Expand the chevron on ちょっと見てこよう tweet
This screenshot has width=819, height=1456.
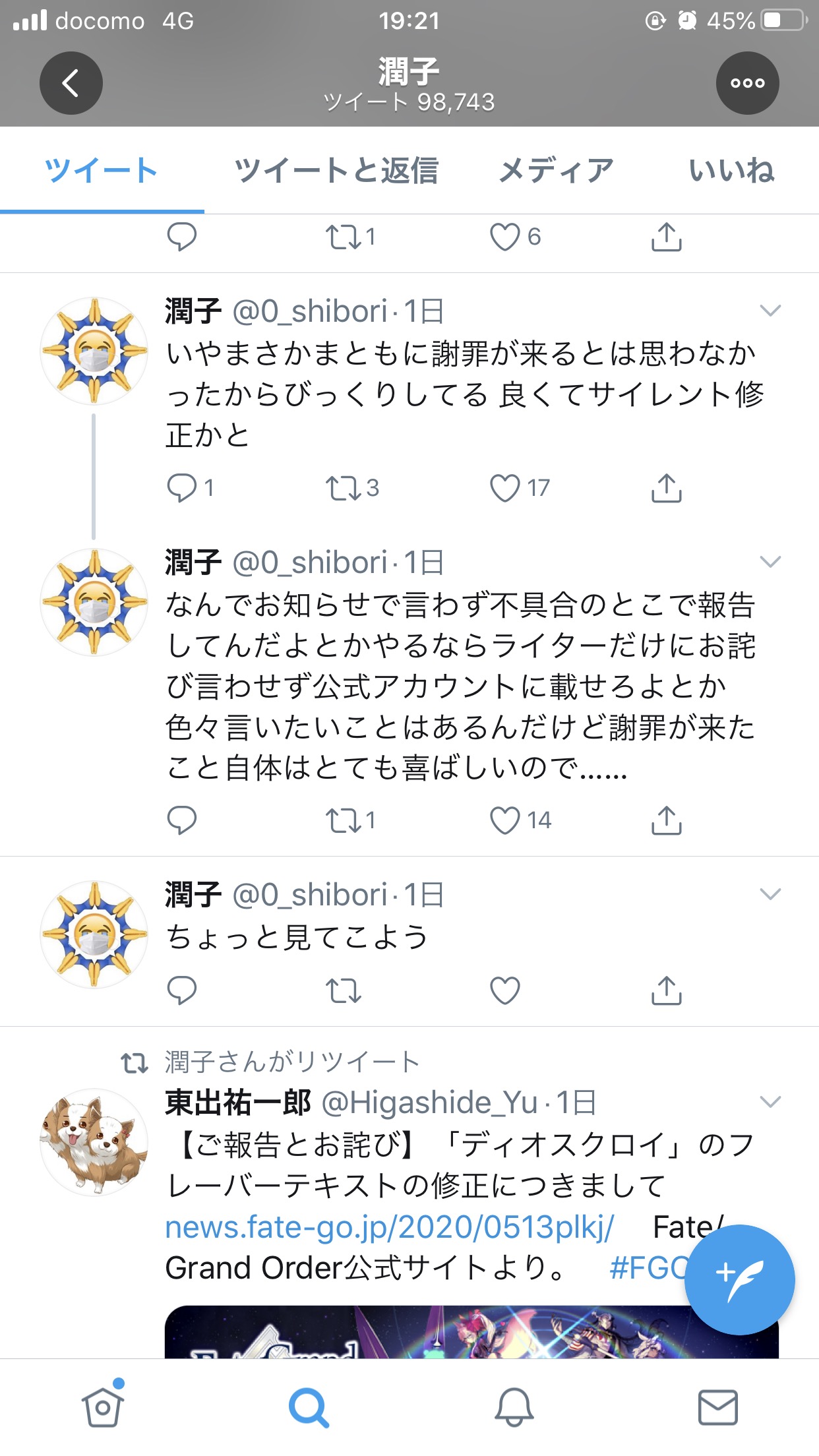click(x=770, y=894)
